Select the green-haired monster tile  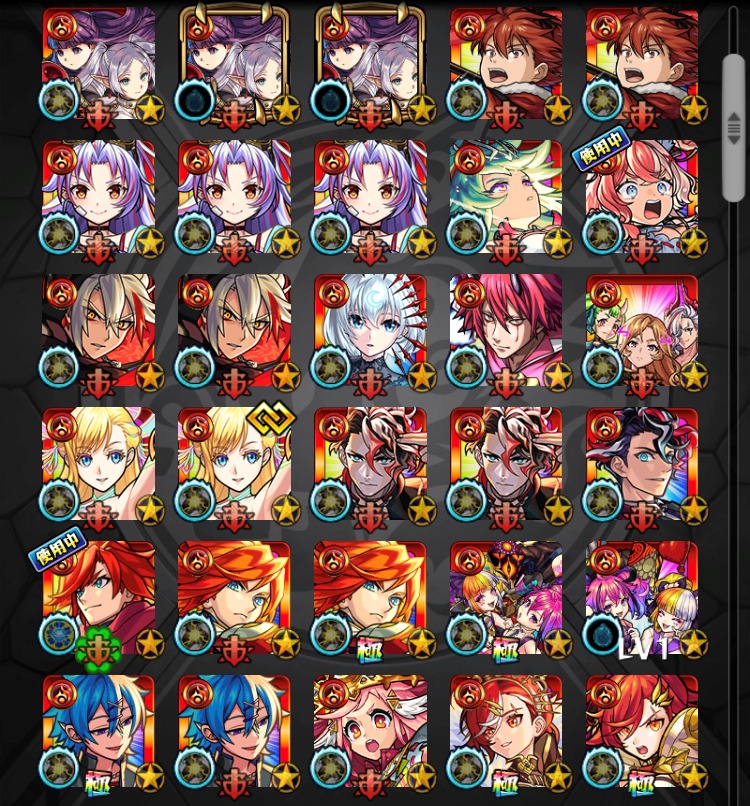[505, 198]
